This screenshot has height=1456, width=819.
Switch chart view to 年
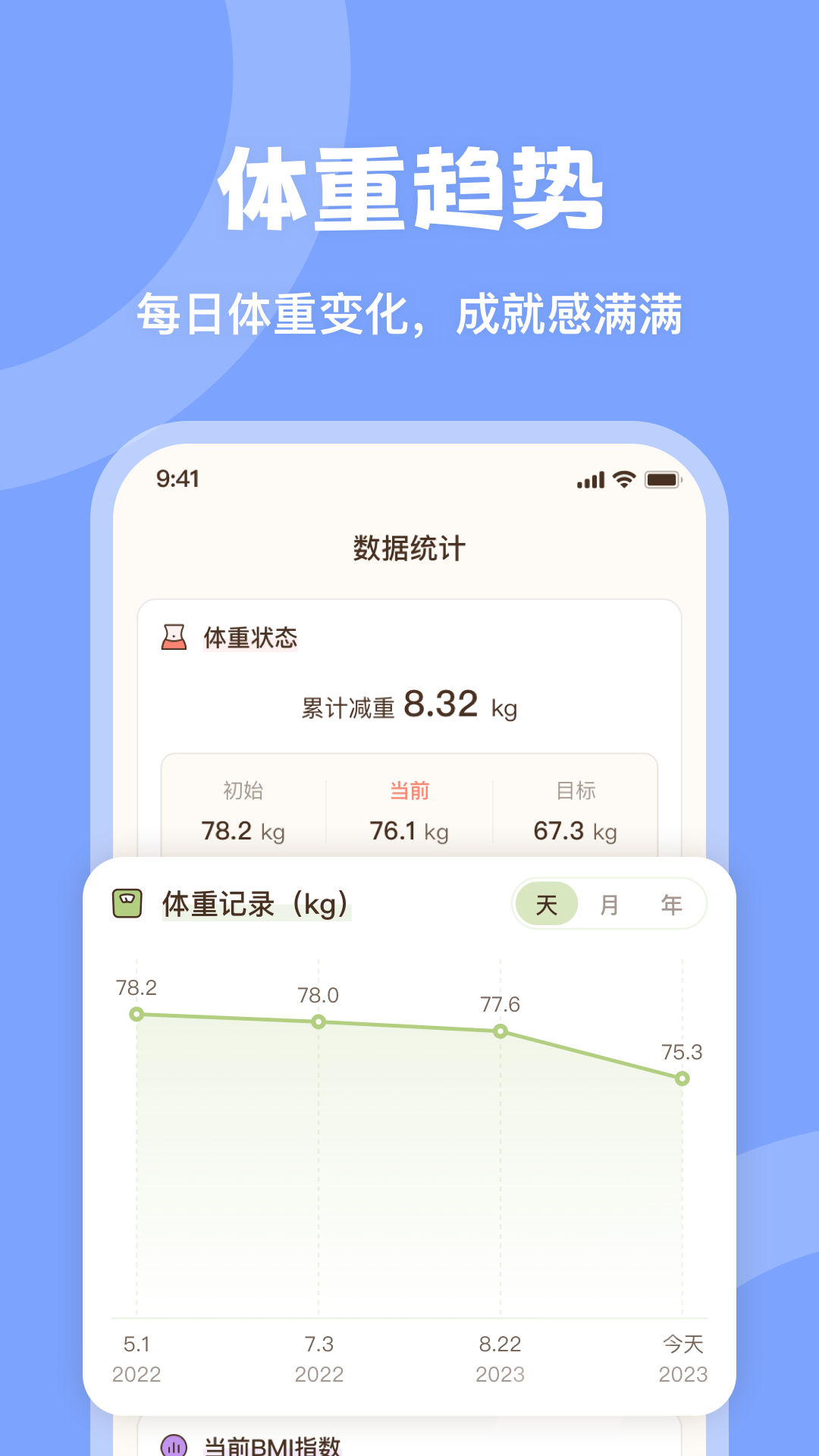click(670, 903)
